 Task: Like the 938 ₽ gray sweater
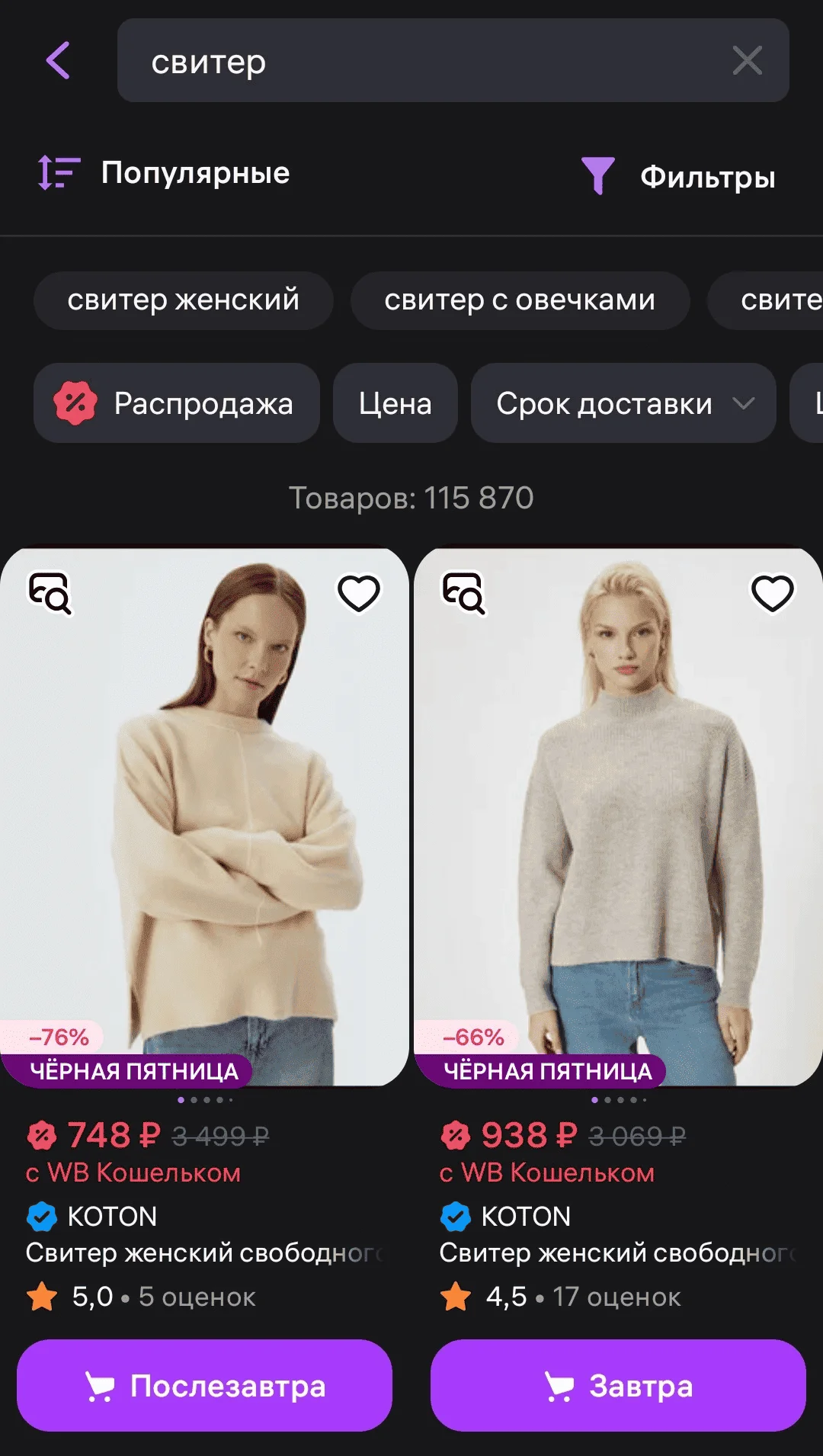(773, 593)
